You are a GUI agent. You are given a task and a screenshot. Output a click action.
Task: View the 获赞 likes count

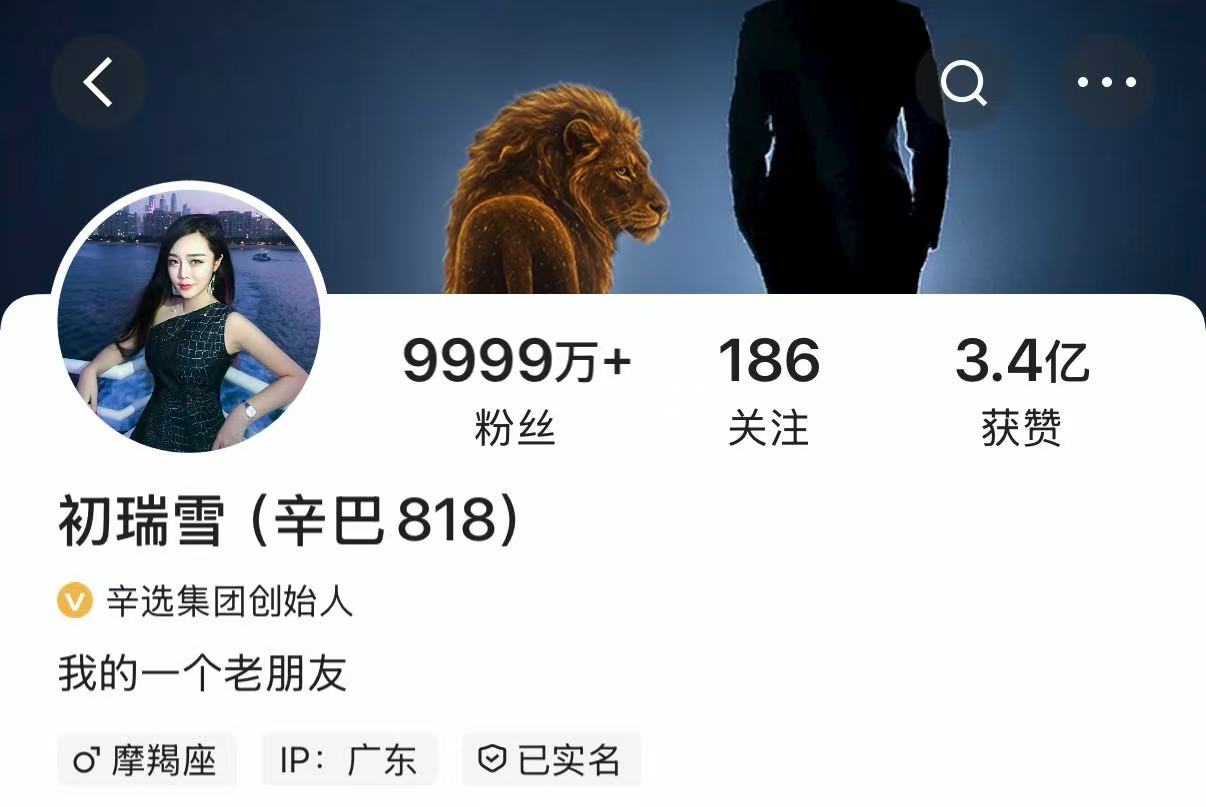click(x=1021, y=390)
